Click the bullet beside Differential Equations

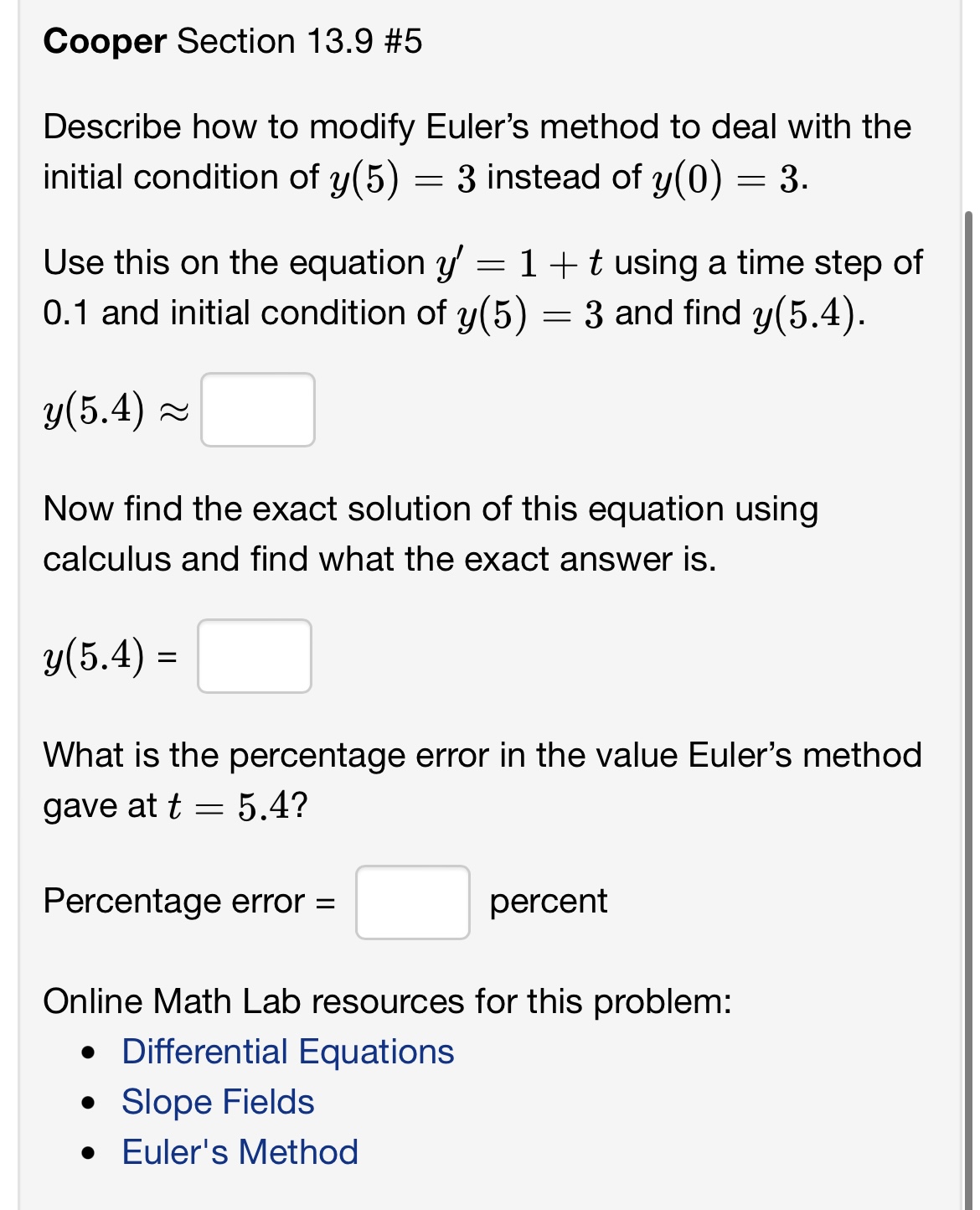[x=92, y=1053]
